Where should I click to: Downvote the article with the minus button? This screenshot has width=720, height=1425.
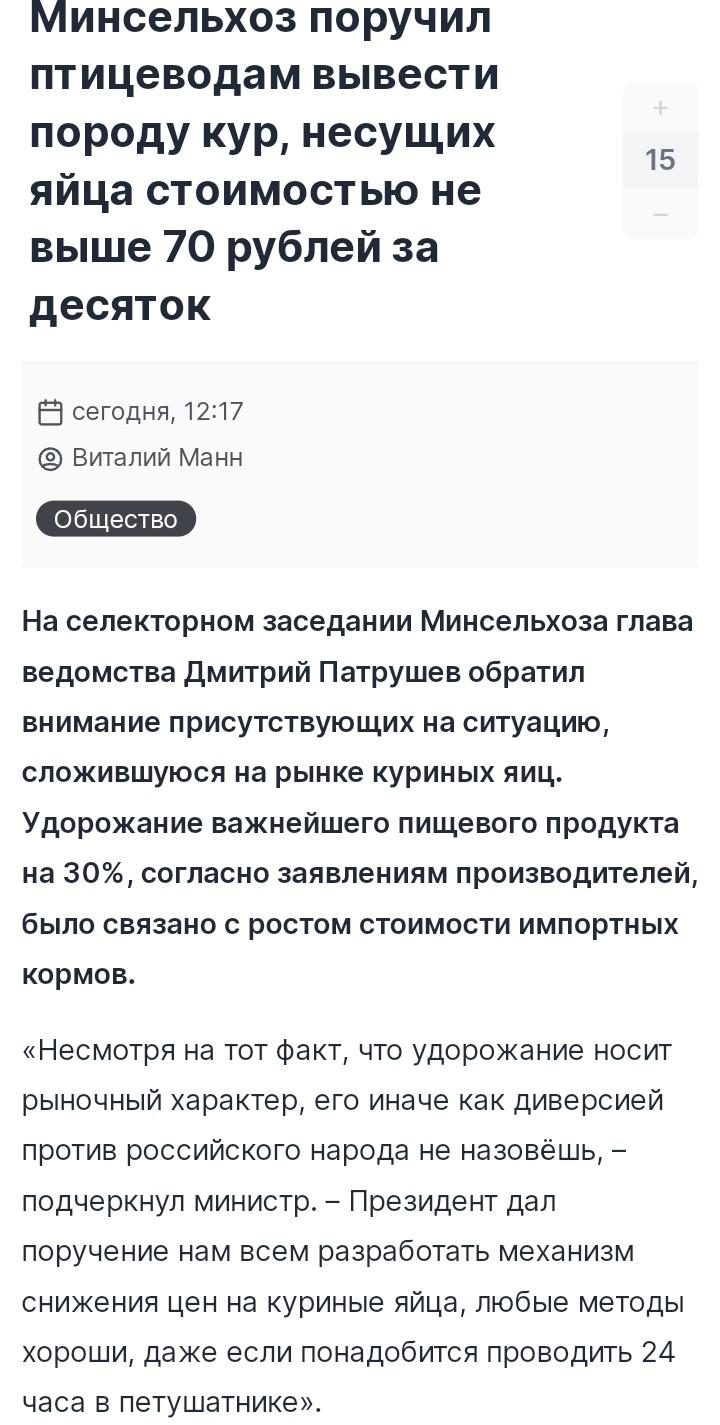660,214
